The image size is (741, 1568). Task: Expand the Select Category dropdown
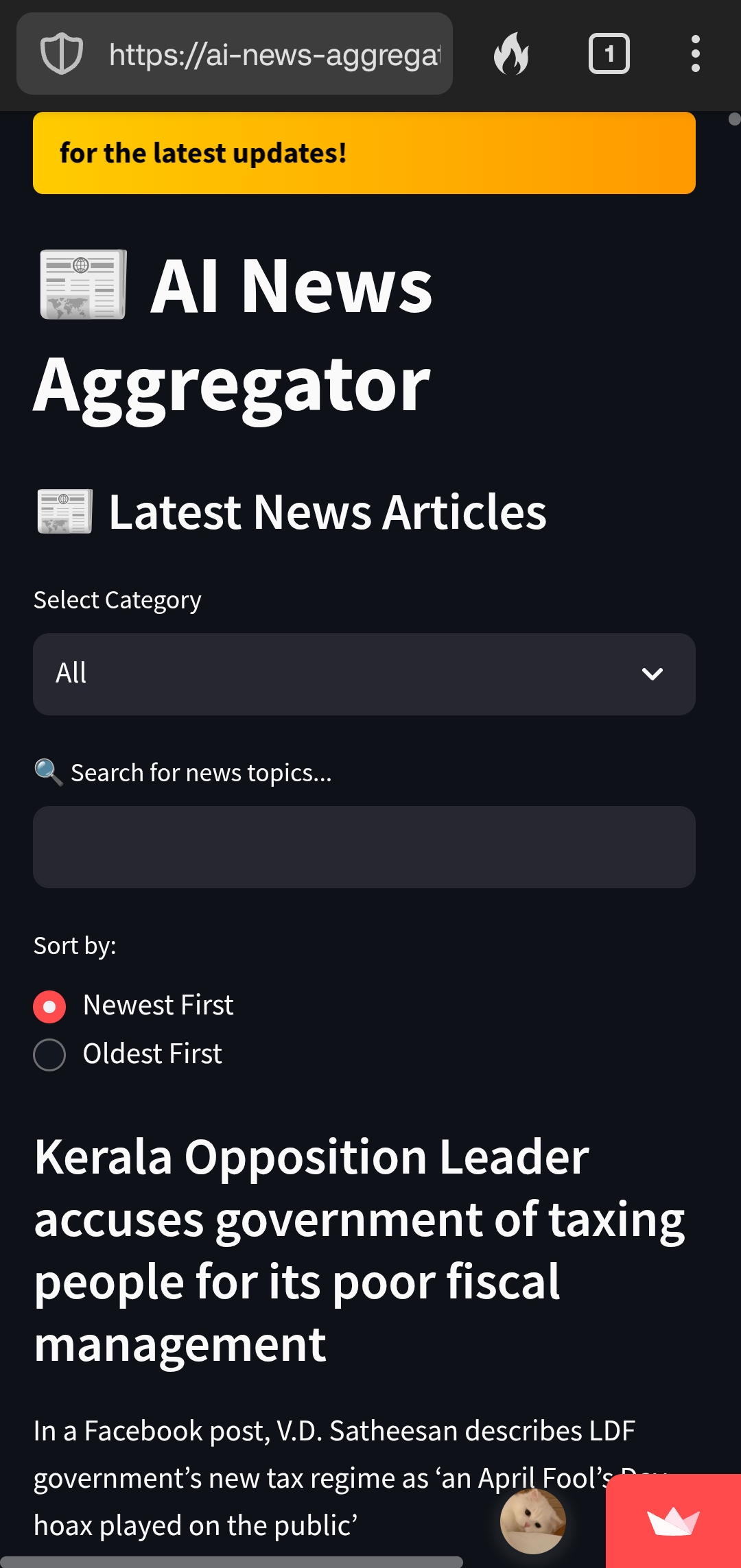coord(364,674)
